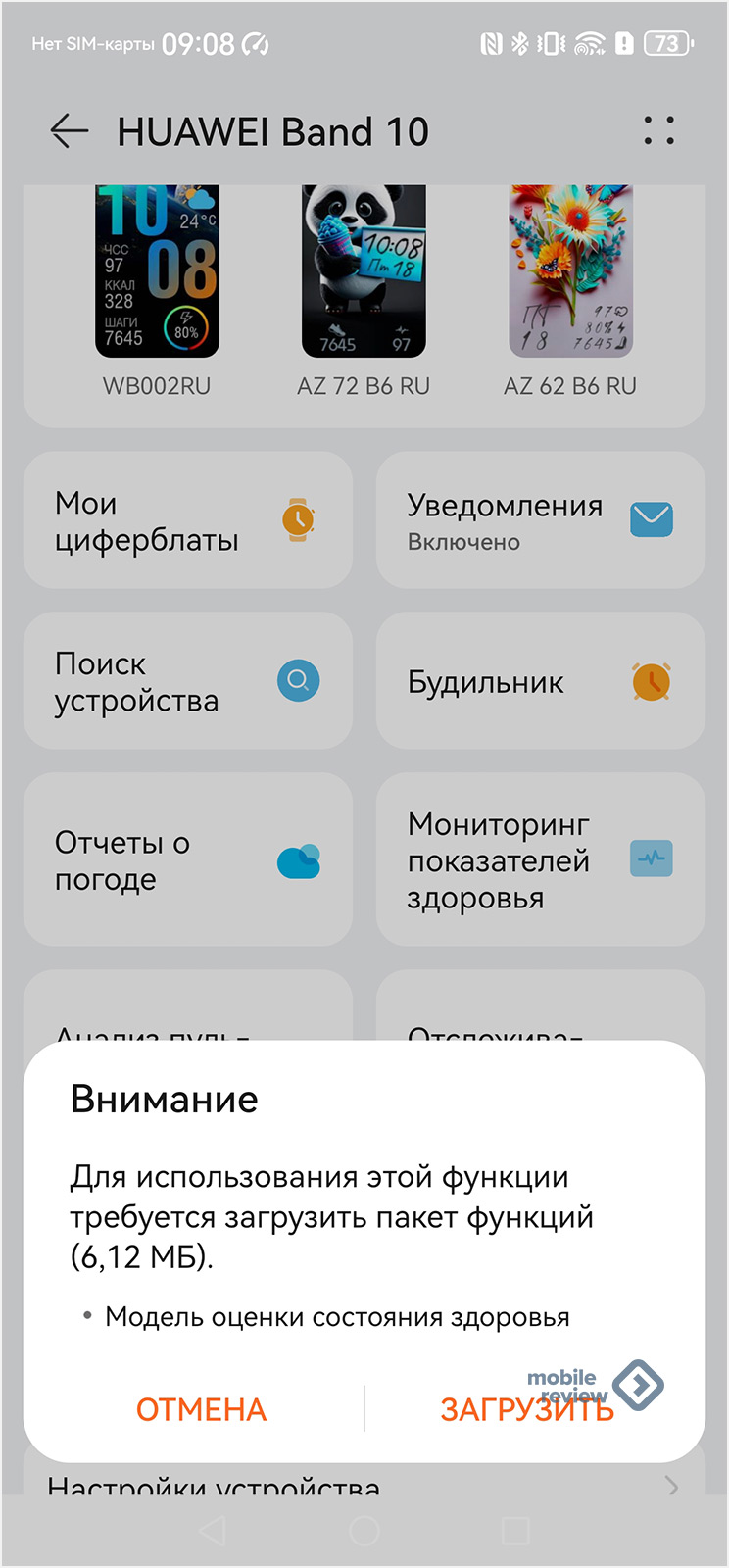This screenshot has height=1568, width=729.
Task: Tap ЗАГРУЗИТЬ to download the feature package
Action: [527, 1409]
